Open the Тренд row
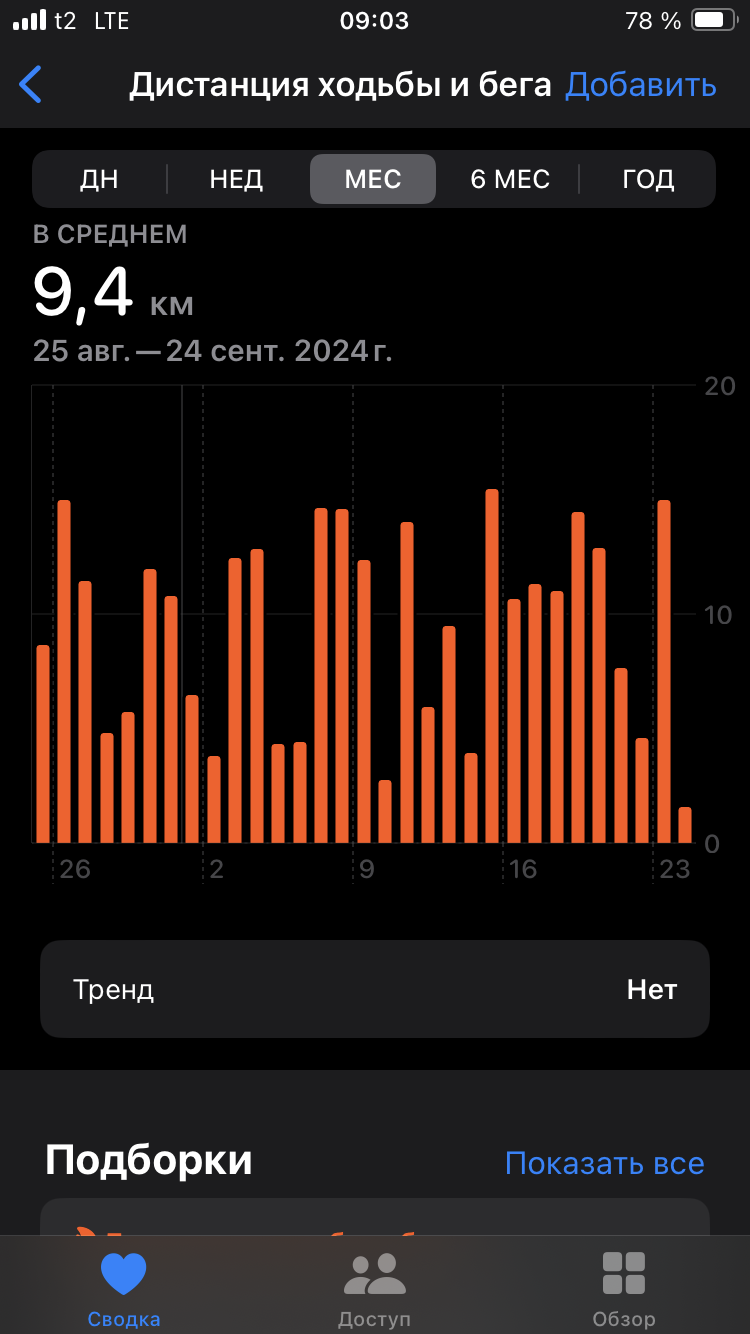Screen dimensions: 750x1334 coord(375,989)
